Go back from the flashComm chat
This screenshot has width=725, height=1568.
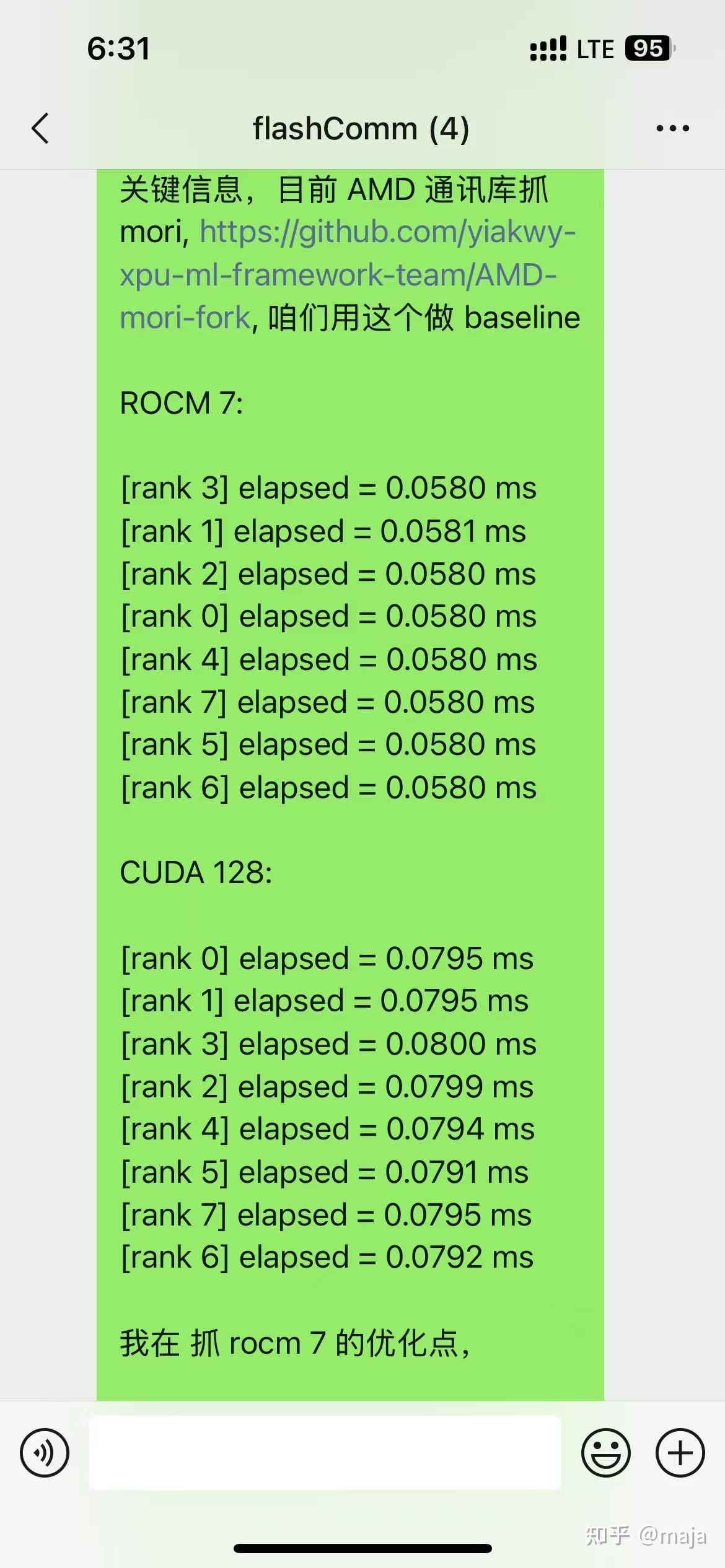(41, 129)
